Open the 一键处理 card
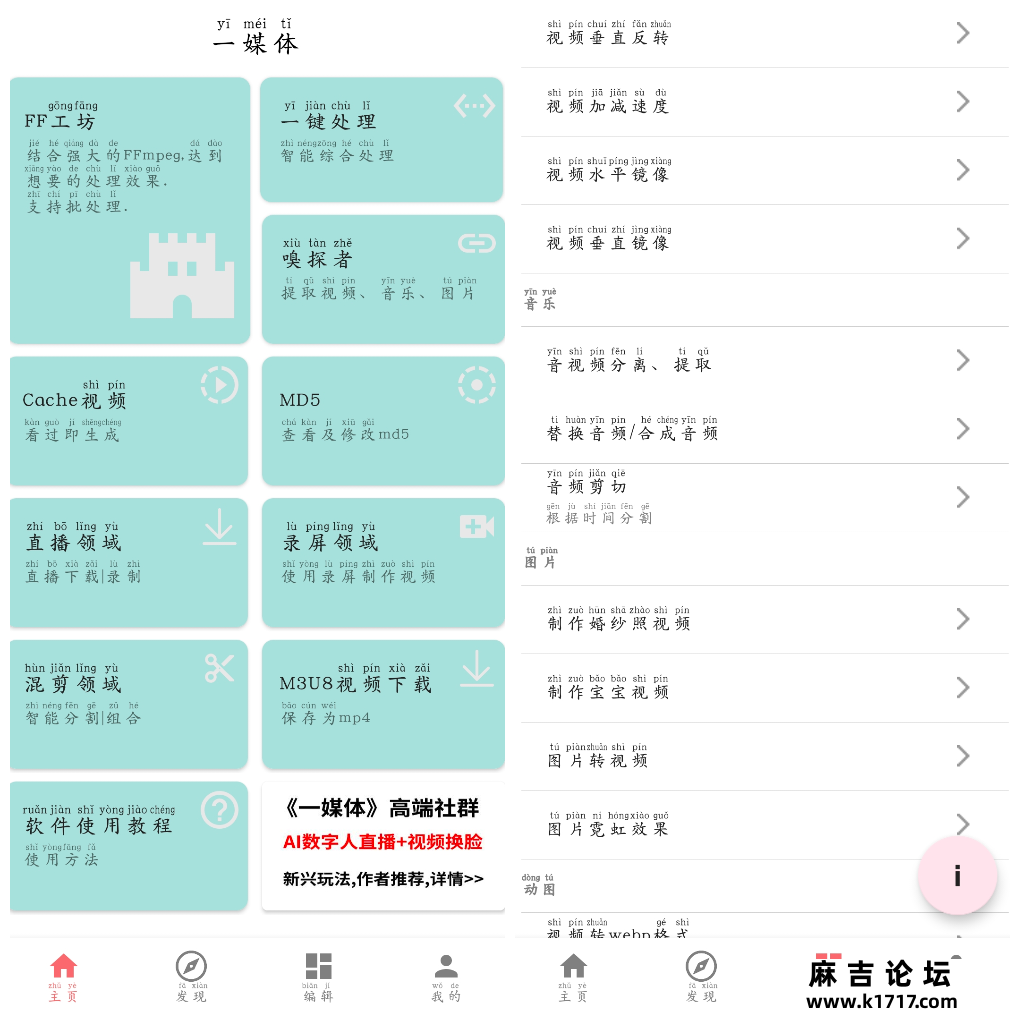Image resolution: width=1020 pixels, height=1020 pixels. [x=381, y=140]
